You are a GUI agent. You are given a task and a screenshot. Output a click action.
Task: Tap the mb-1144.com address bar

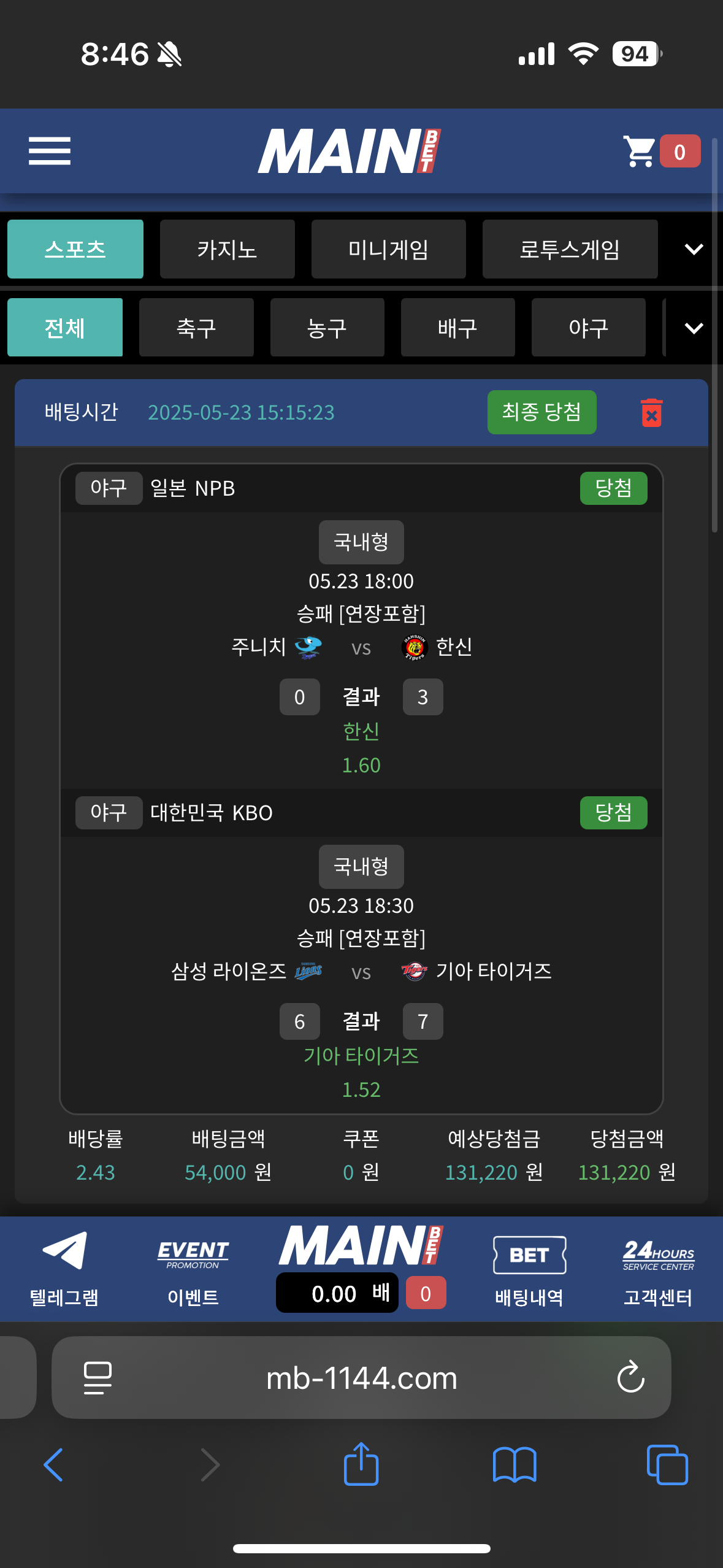click(x=361, y=1378)
